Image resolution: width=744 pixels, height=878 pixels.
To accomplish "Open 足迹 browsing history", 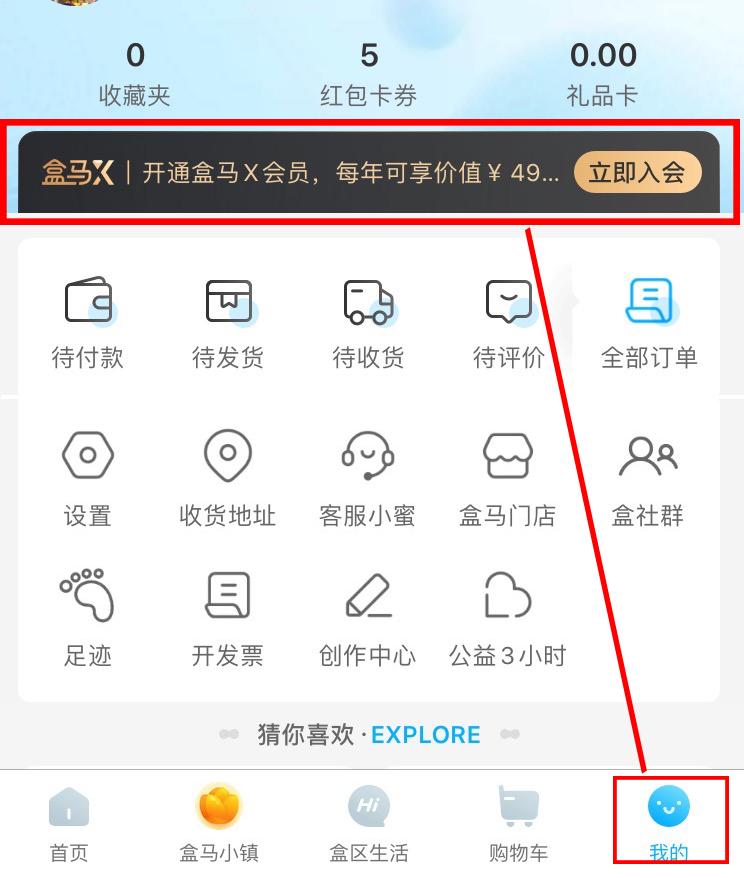I will (88, 619).
